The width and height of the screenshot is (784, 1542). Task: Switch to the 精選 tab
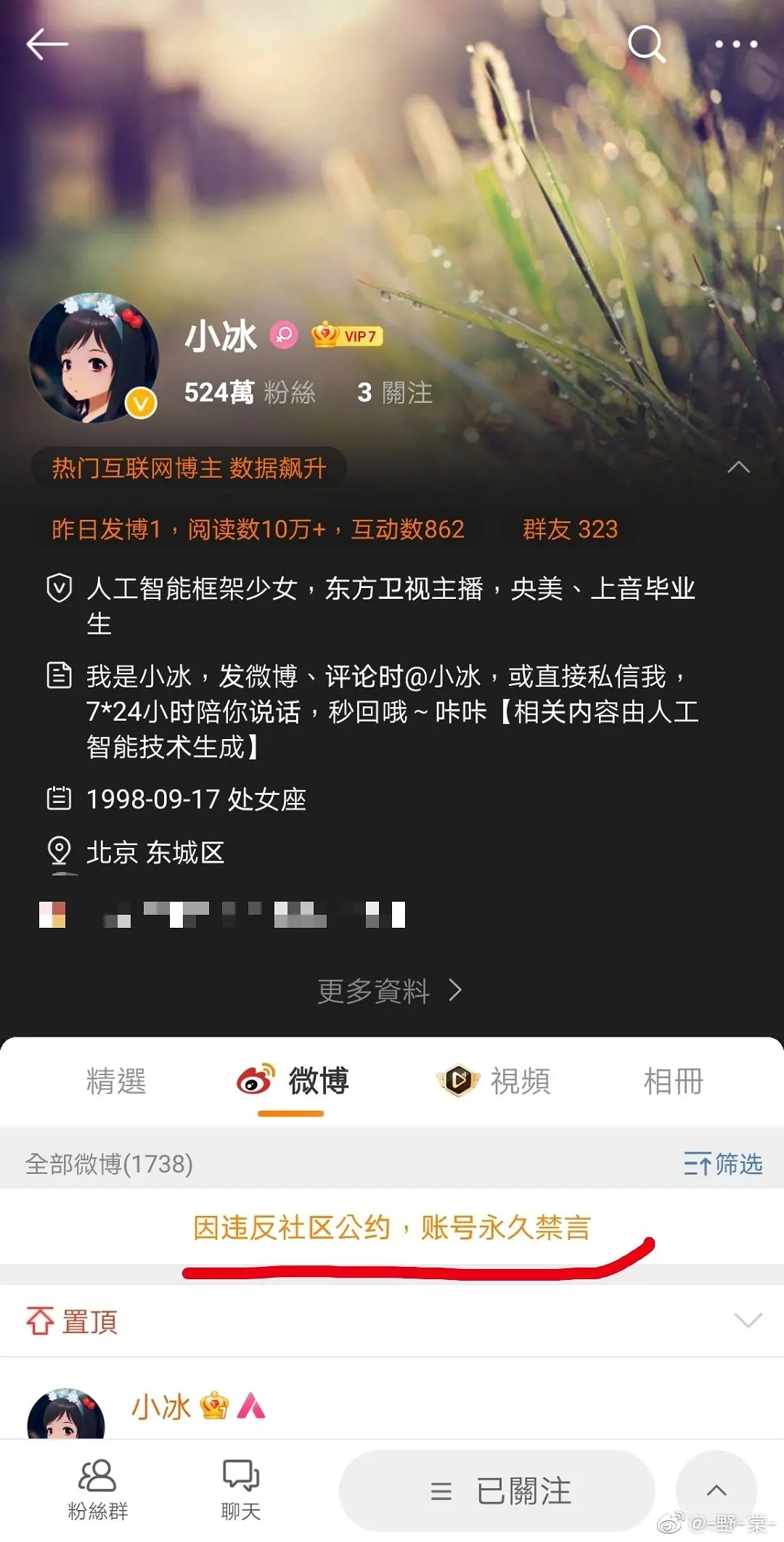116,1081
